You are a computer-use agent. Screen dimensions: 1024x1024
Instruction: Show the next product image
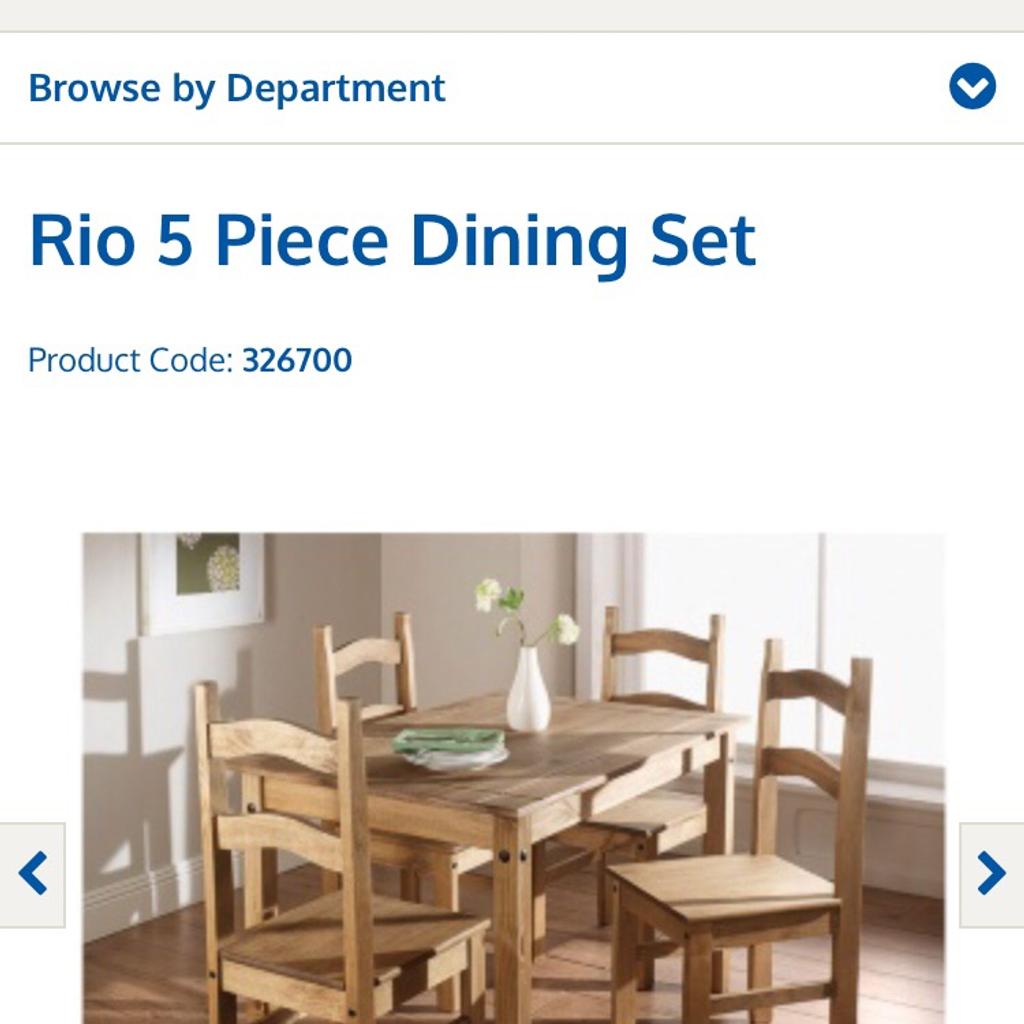991,874
